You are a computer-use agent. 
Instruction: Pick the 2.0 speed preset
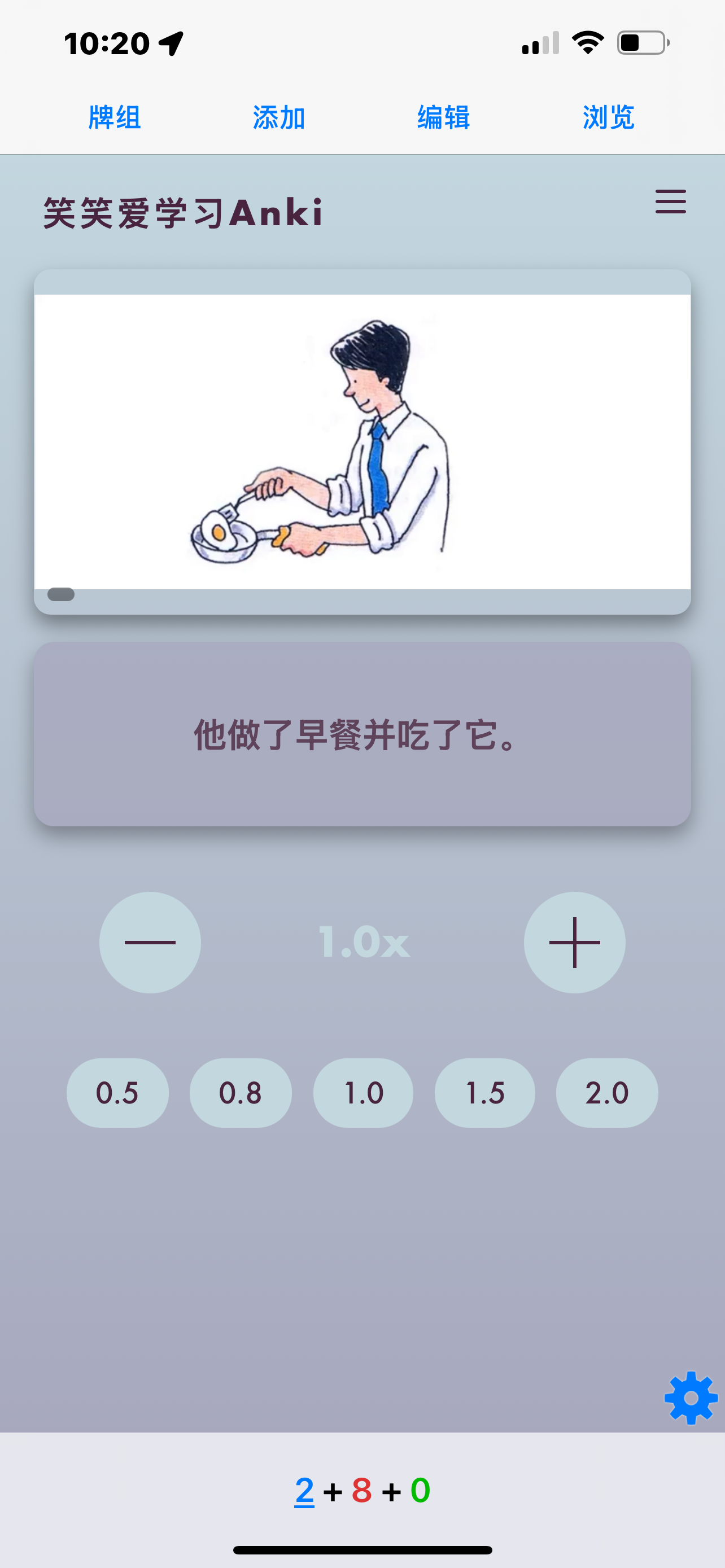point(607,1093)
